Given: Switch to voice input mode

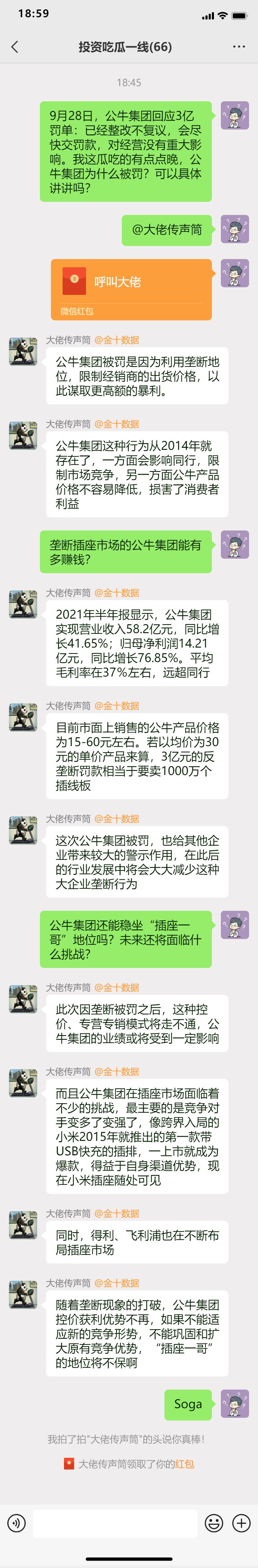Looking at the screenshot, I should (x=17, y=1523).
